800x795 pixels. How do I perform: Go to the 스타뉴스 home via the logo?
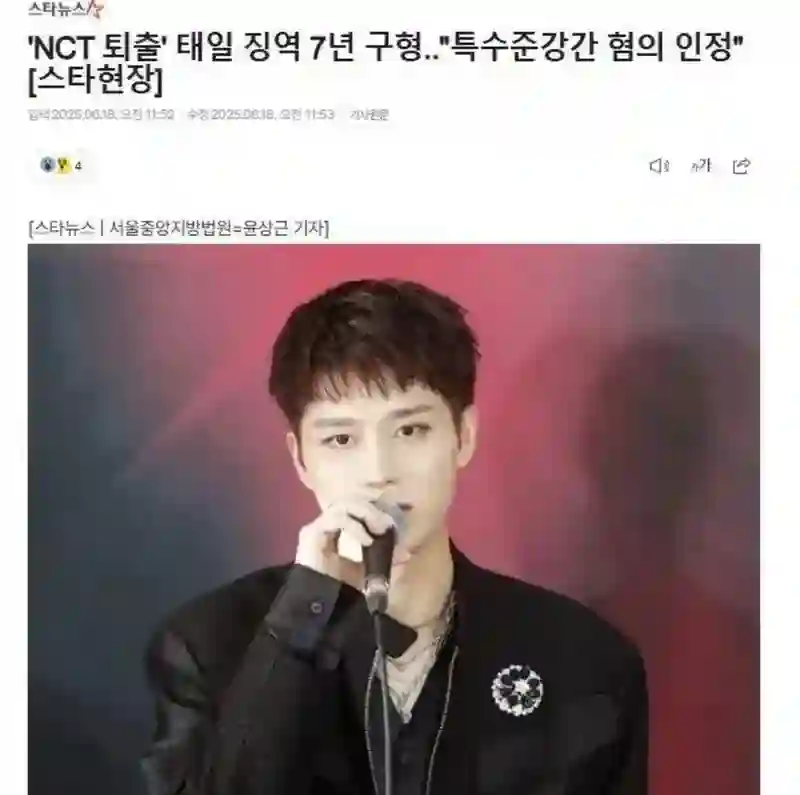coord(66,10)
